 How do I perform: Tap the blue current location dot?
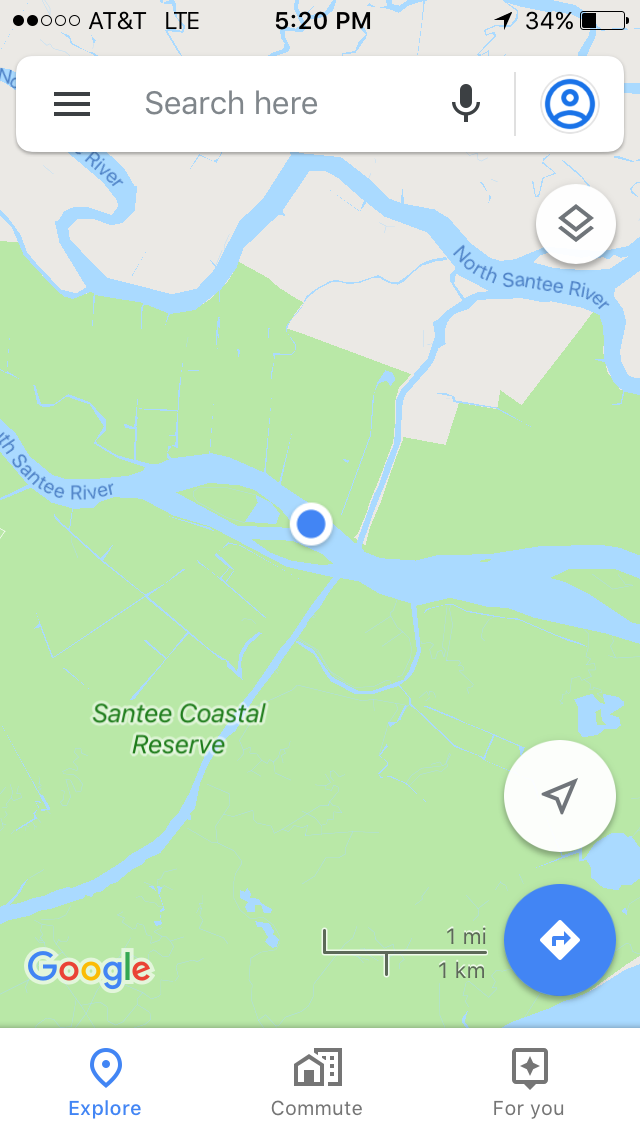tap(311, 523)
